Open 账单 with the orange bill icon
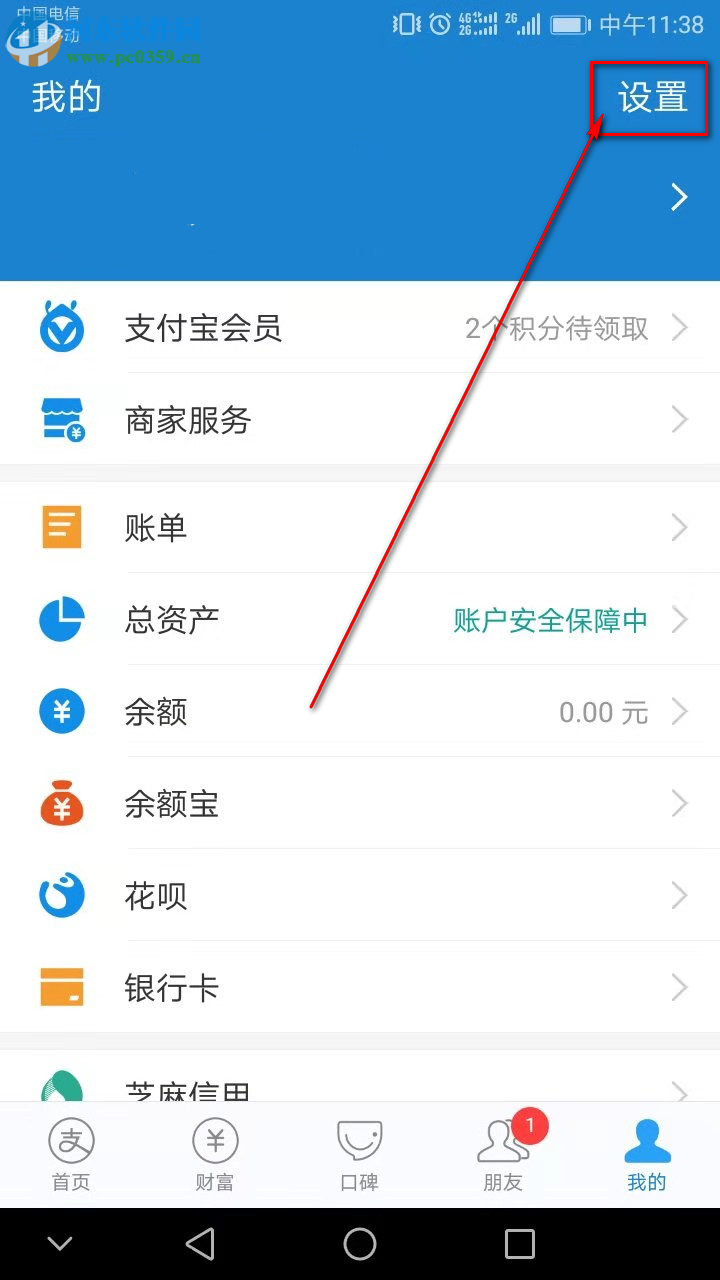The image size is (720, 1280). tap(62, 527)
